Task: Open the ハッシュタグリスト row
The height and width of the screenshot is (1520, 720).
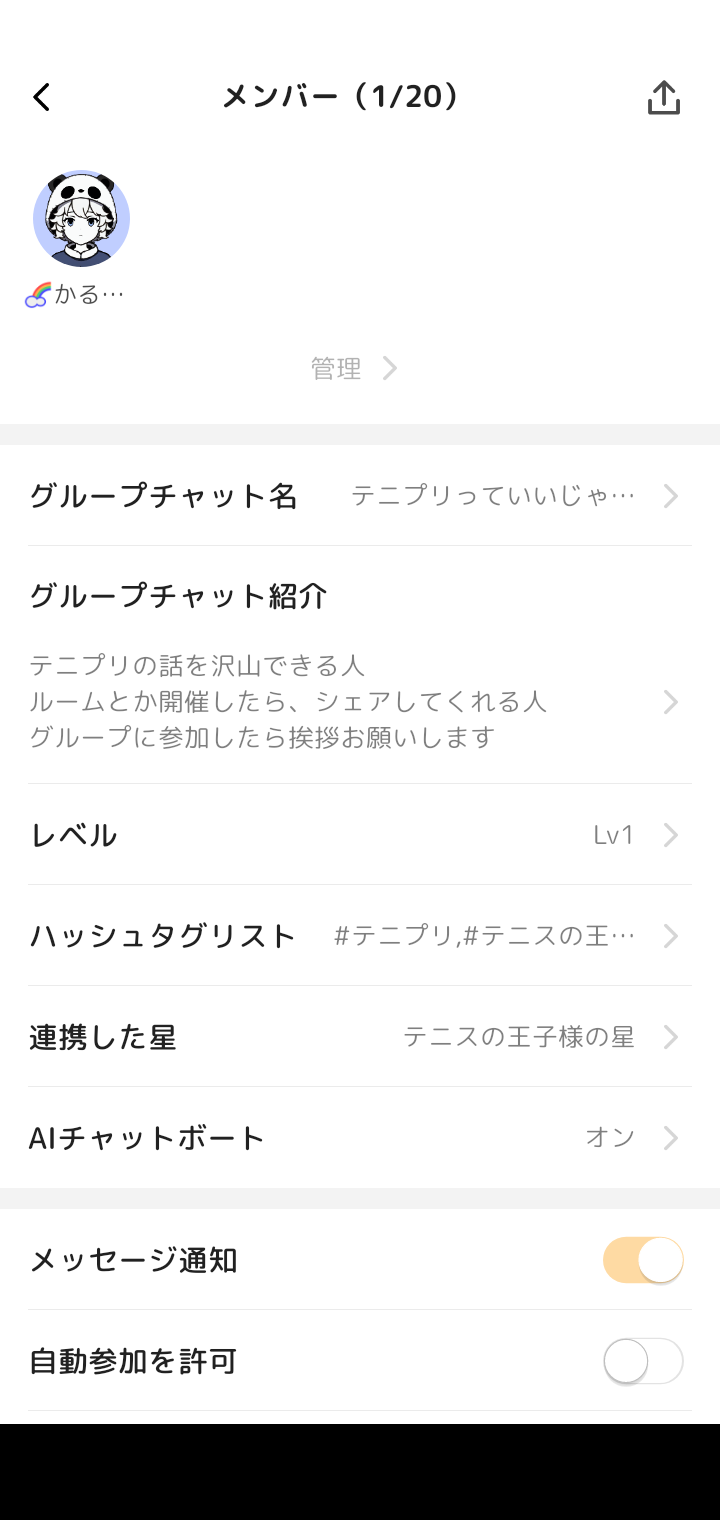Action: tap(360, 936)
